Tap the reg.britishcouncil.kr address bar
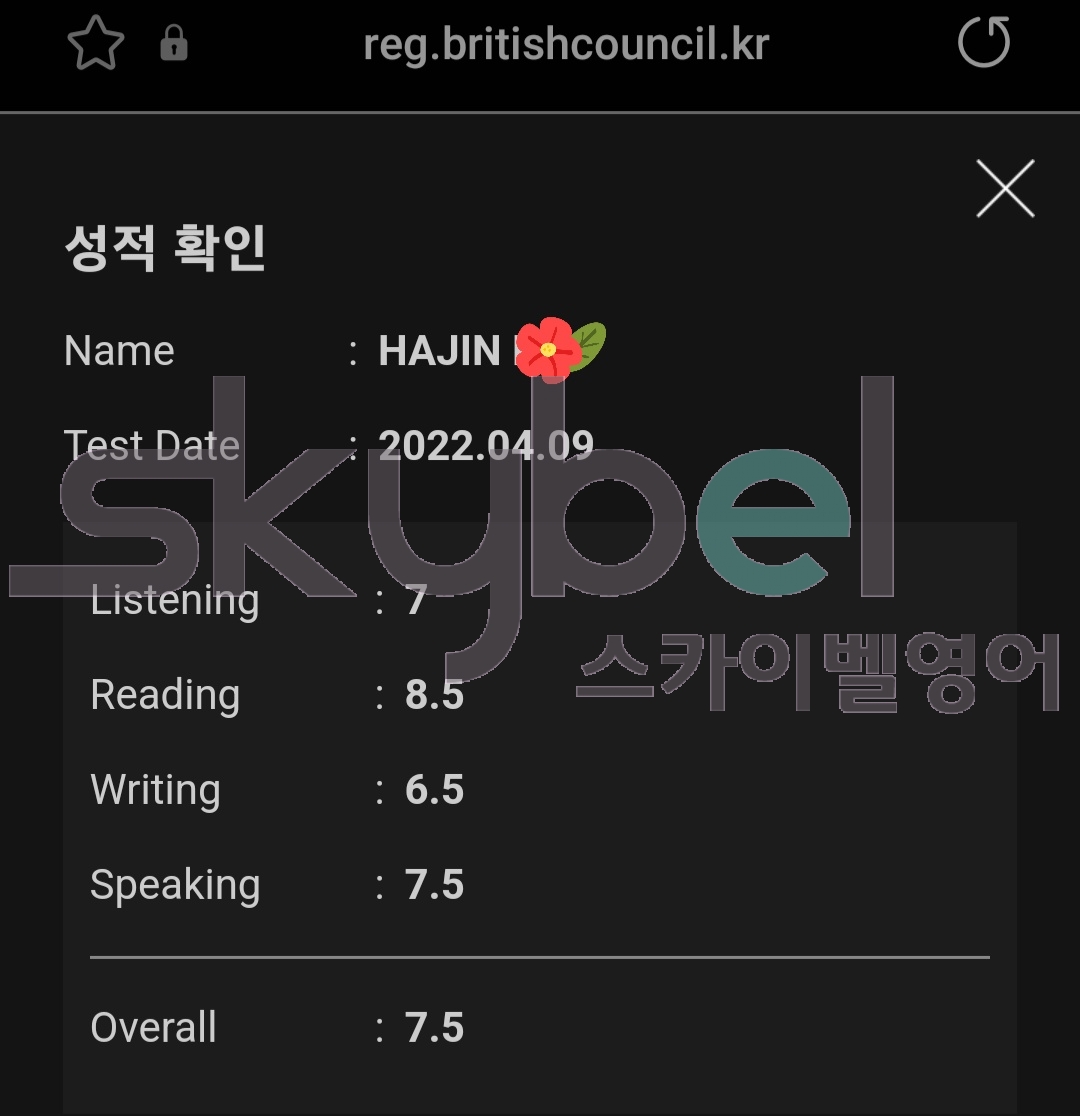Image resolution: width=1080 pixels, height=1116 pixels. pos(565,45)
